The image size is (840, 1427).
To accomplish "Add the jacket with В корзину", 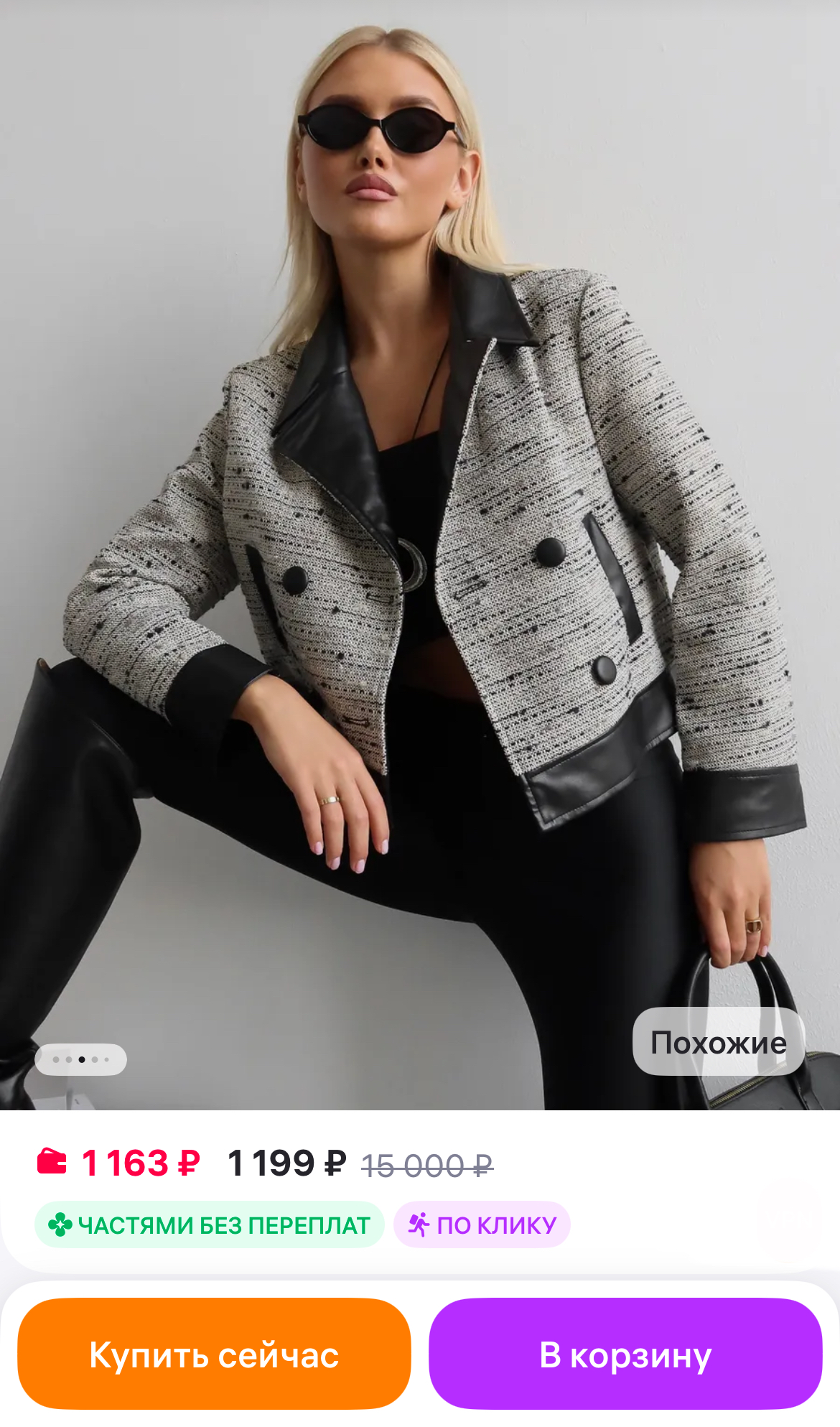I will tap(625, 1353).
